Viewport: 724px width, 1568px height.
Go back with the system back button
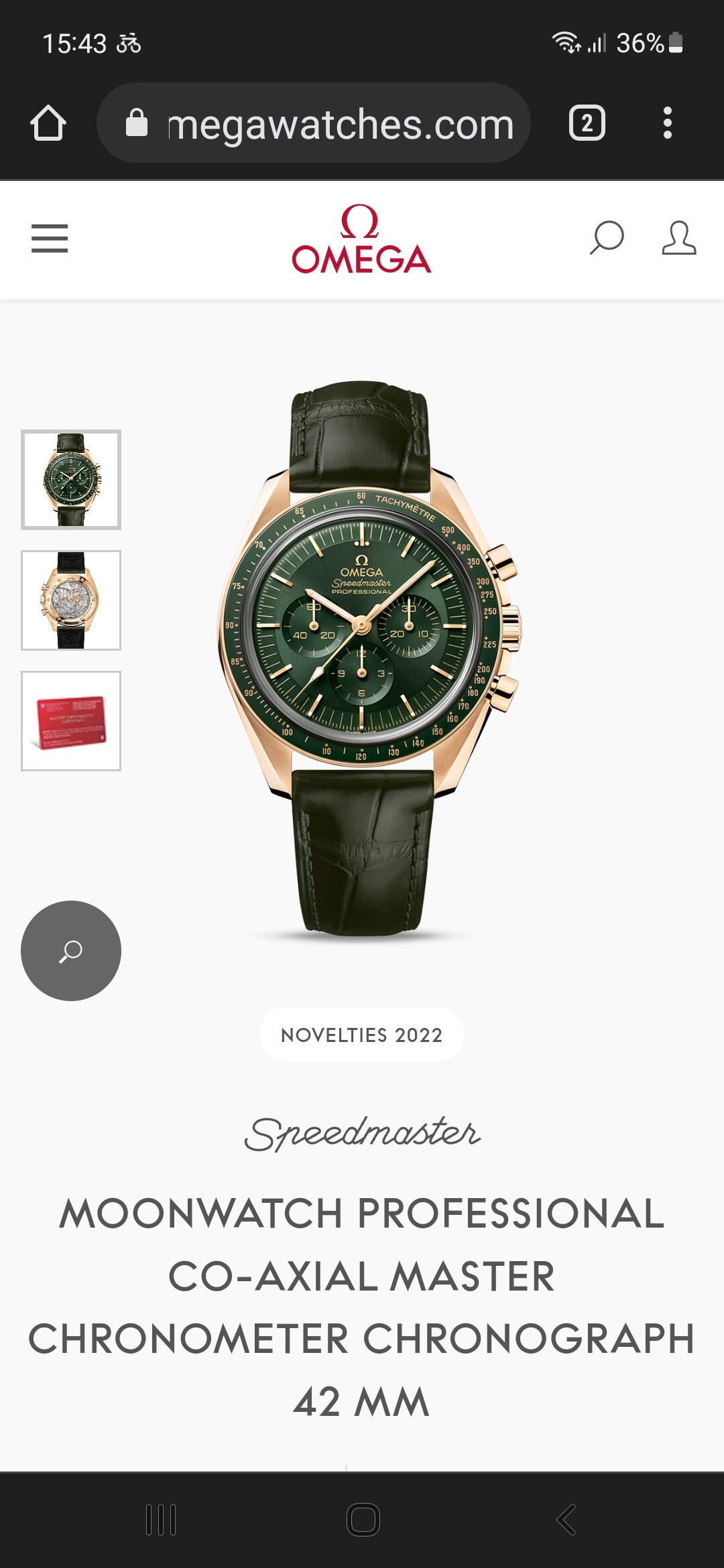pos(566,1519)
